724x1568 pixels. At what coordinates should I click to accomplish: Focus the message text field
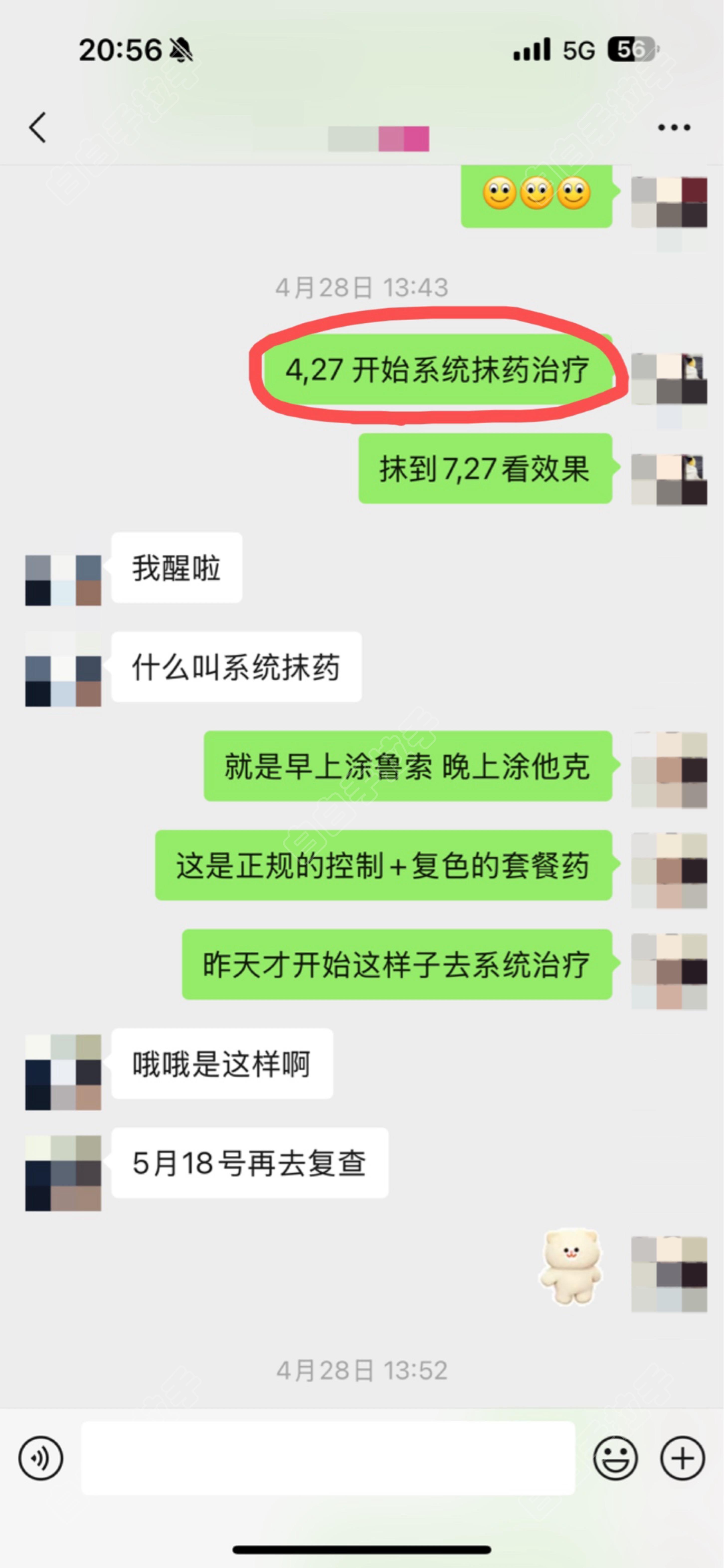(x=328, y=1458)
